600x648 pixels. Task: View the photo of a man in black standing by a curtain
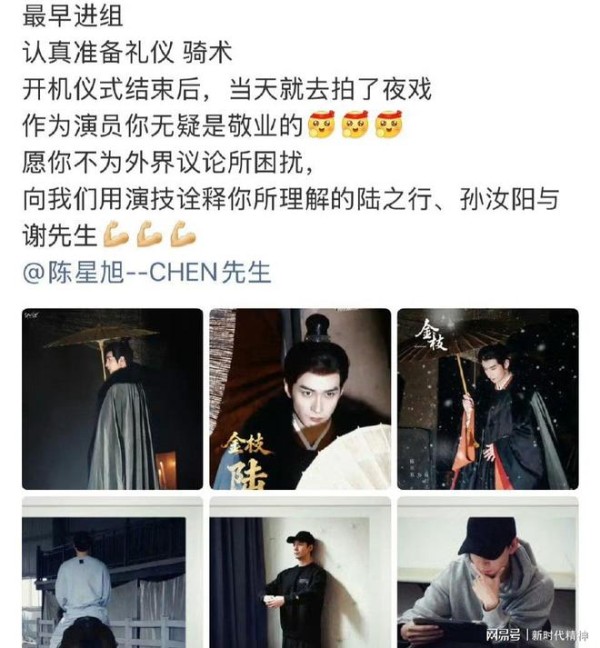pos(299,570)
